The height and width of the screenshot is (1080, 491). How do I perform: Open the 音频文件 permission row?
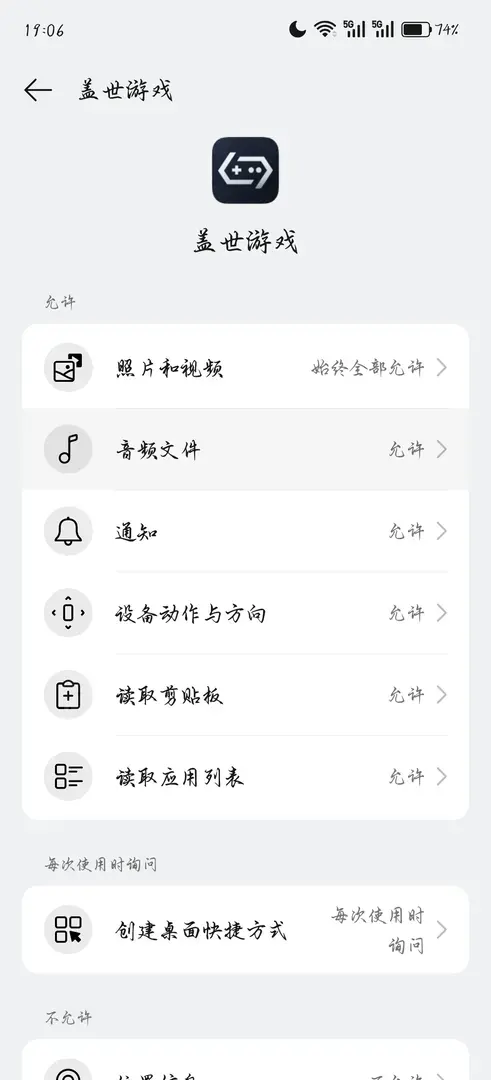pyautogui.click(x=245, y=450)
